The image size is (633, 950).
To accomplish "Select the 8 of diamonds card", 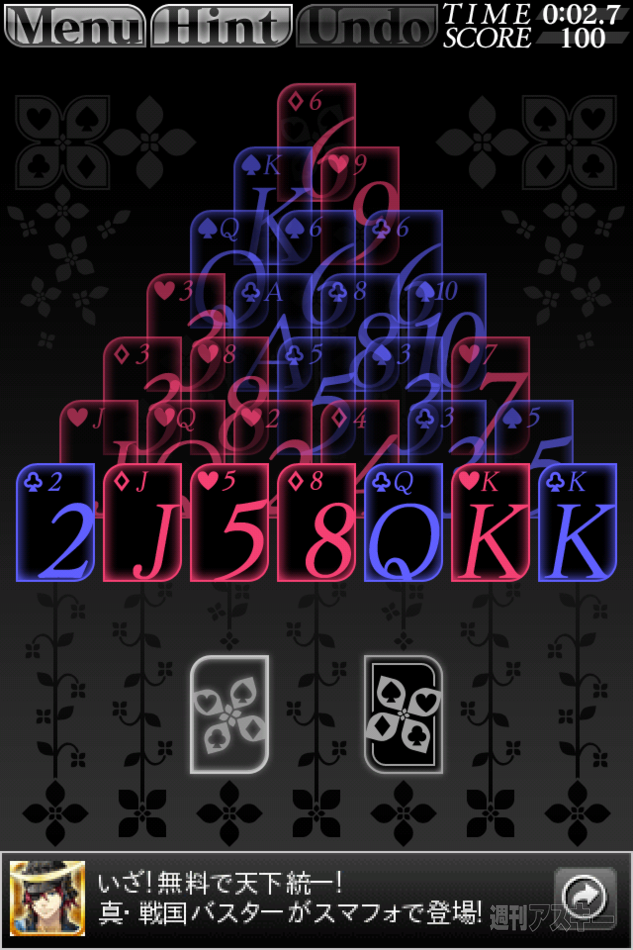I will pos(317,523).
